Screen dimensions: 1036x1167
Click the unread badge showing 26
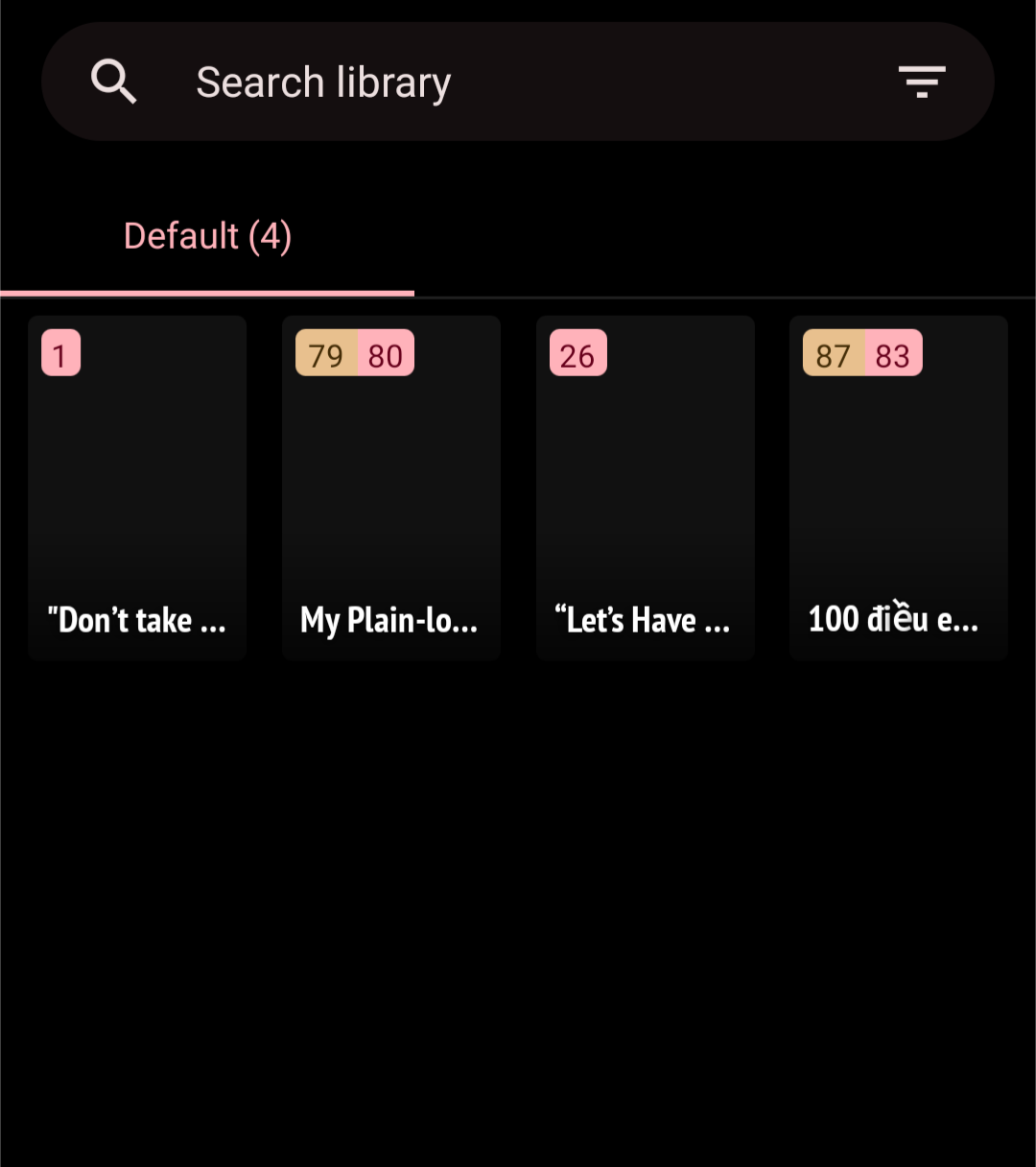click(577, 354)
